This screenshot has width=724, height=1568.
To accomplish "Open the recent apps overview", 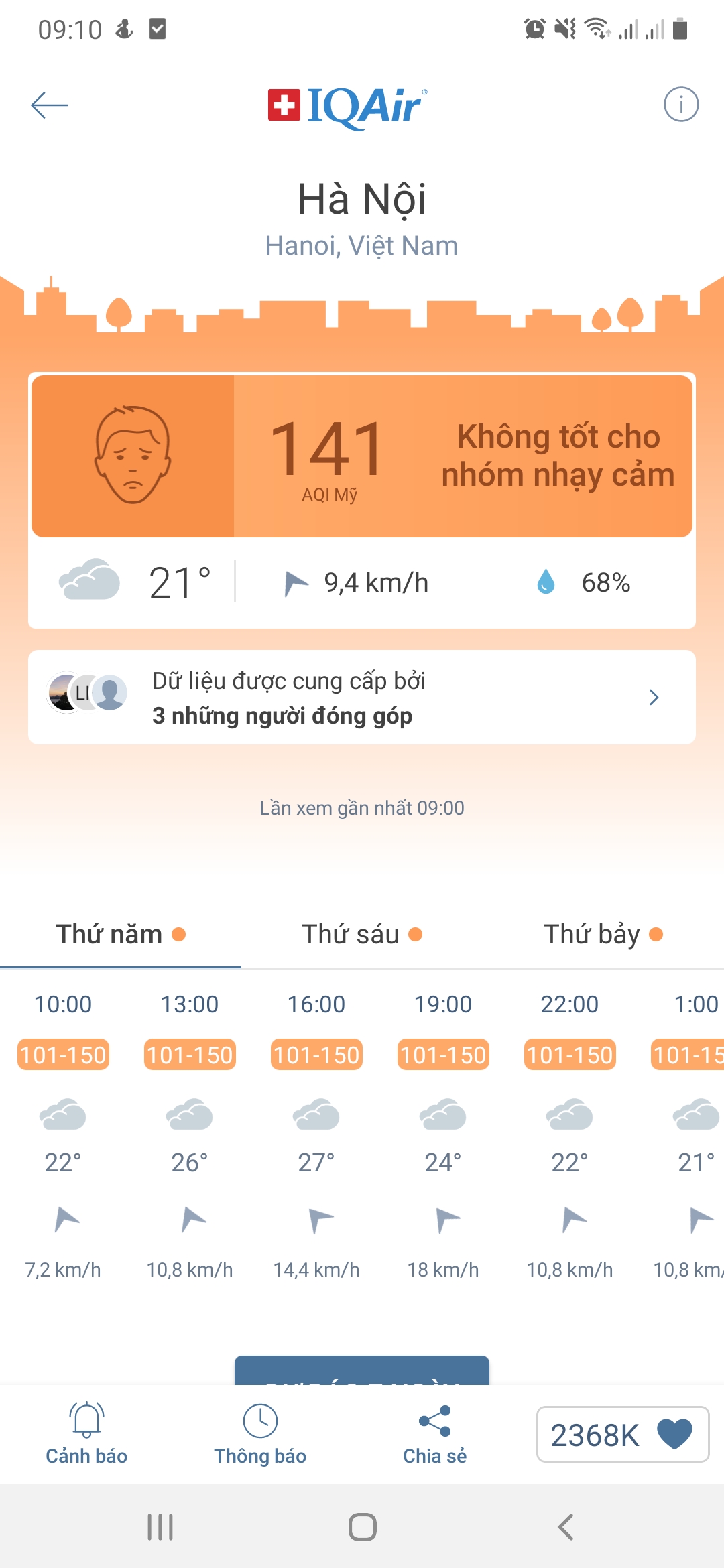I will pyautogui.click(x=160, y=1527).
